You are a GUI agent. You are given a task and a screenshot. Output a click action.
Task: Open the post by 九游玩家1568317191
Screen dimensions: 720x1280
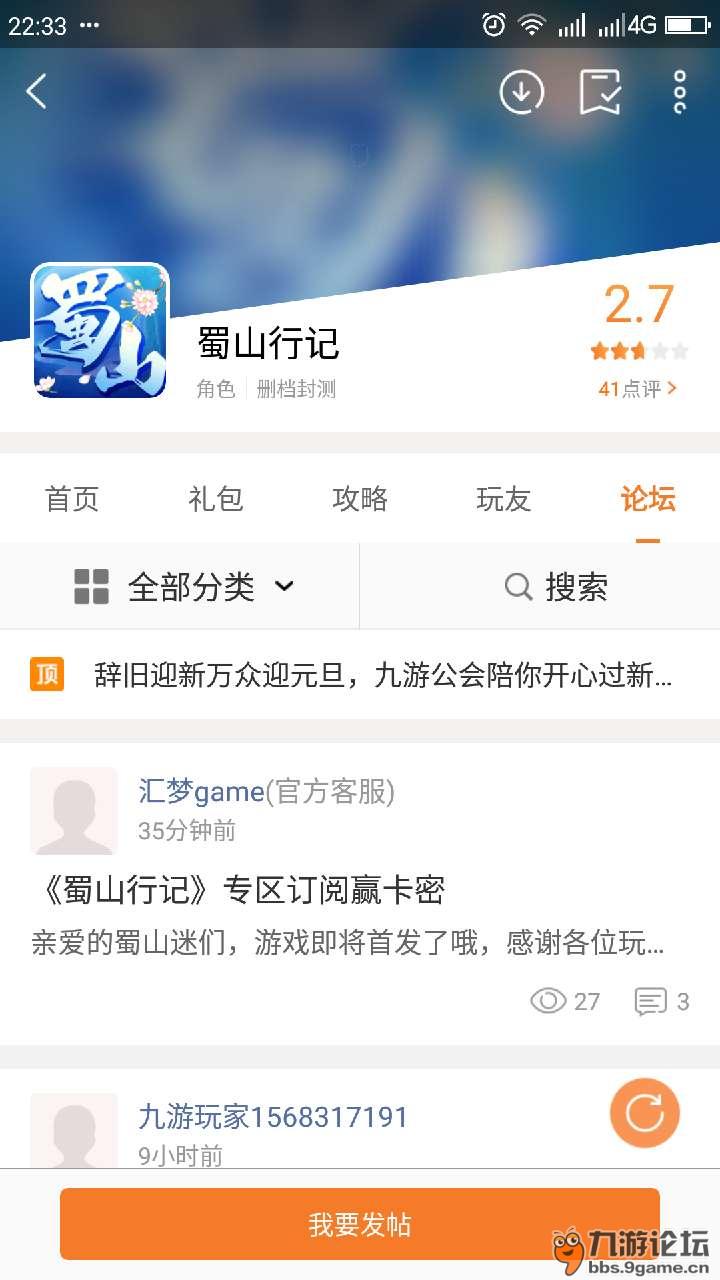(x=273, y=1117)
